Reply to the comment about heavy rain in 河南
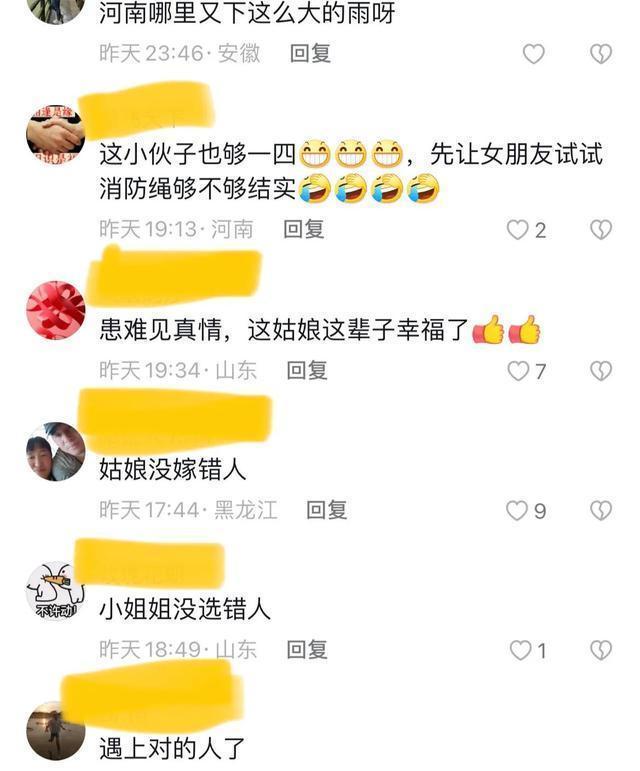Screen dimensions: 640x771 pos(310,54)
